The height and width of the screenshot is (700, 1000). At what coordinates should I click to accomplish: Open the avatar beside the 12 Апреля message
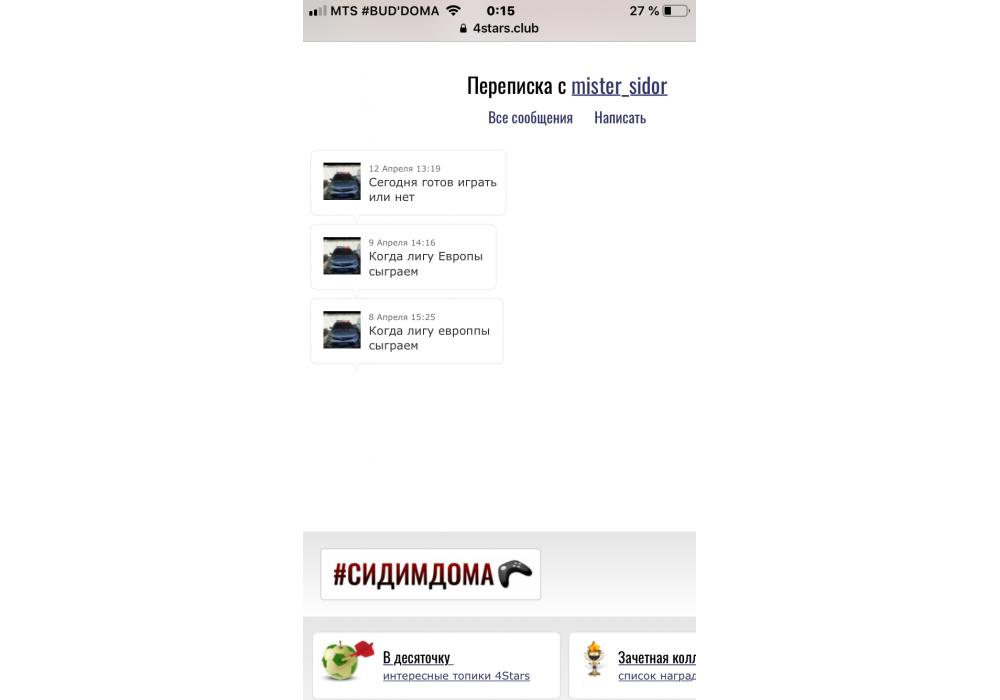click(x=341, y=182)
